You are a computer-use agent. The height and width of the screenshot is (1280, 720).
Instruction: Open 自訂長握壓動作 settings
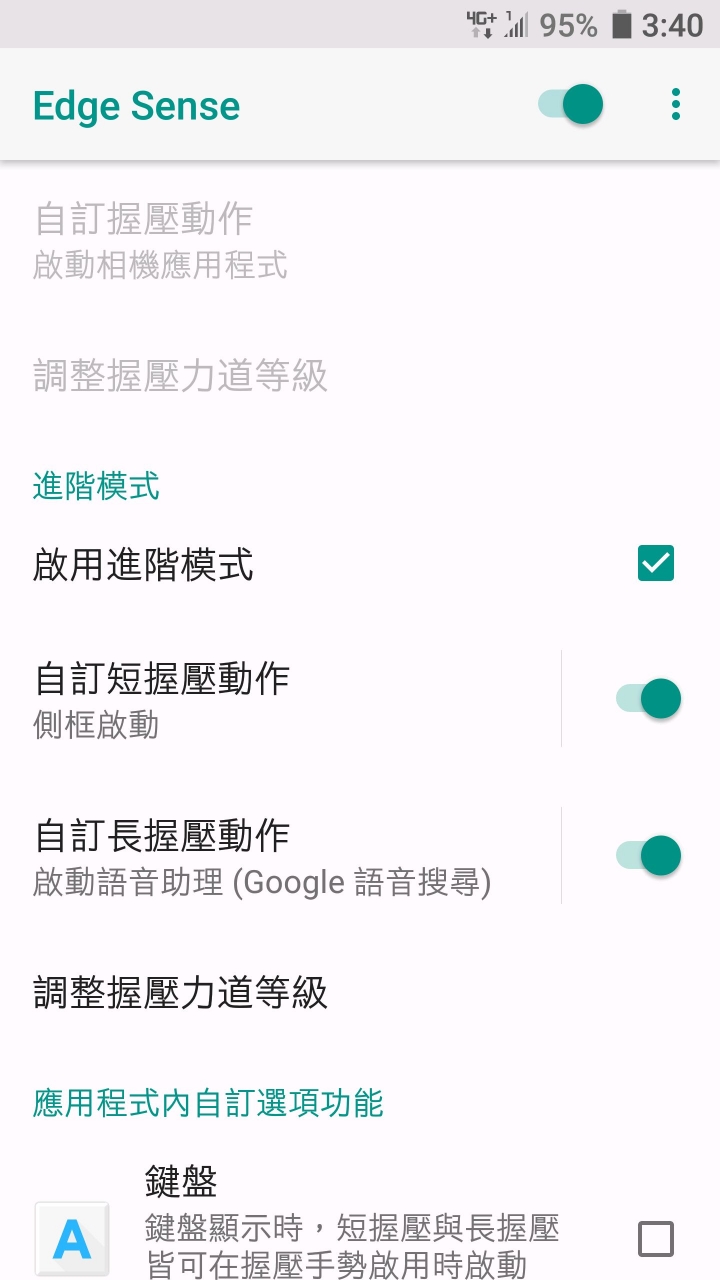click(x=280, y=856)
